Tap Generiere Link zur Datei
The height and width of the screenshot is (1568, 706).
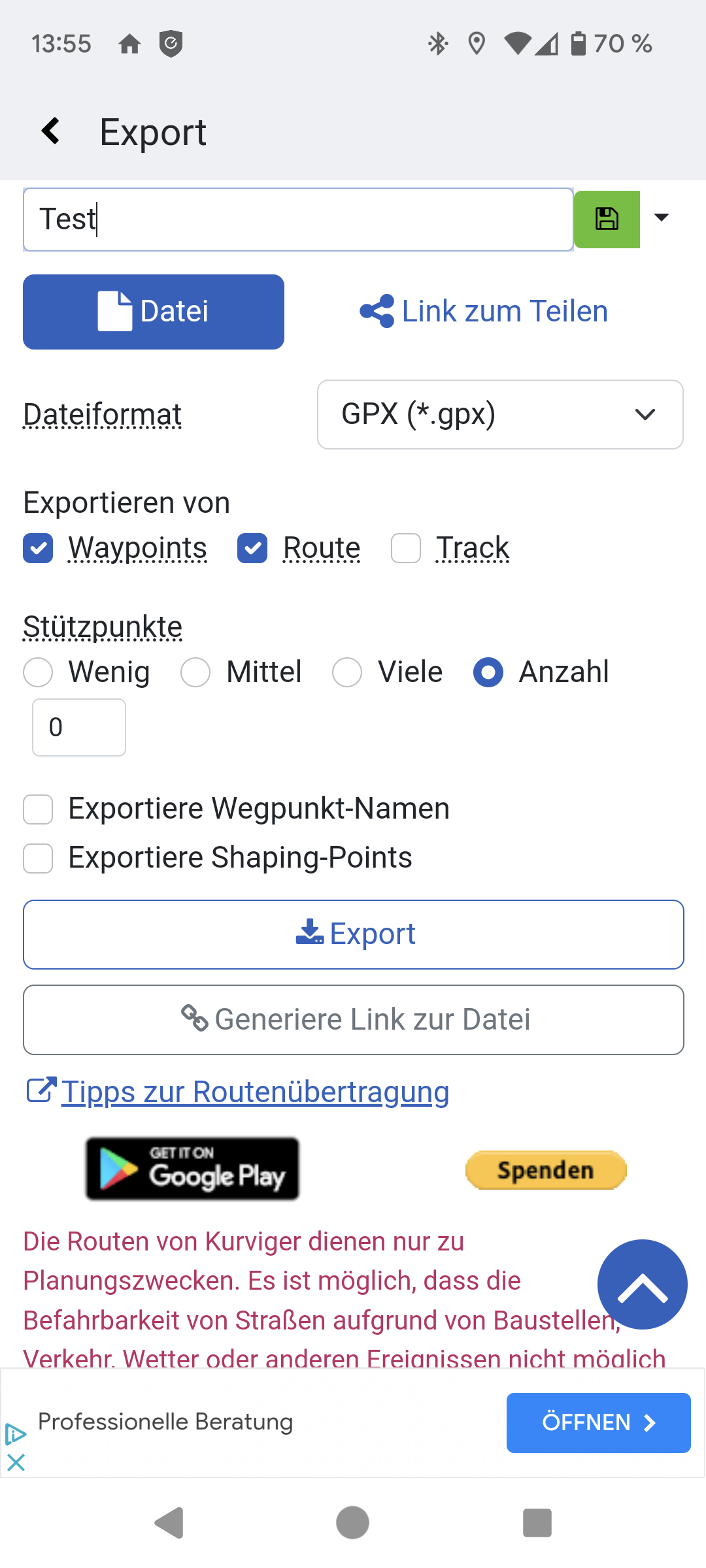(x=354, y=1020)
